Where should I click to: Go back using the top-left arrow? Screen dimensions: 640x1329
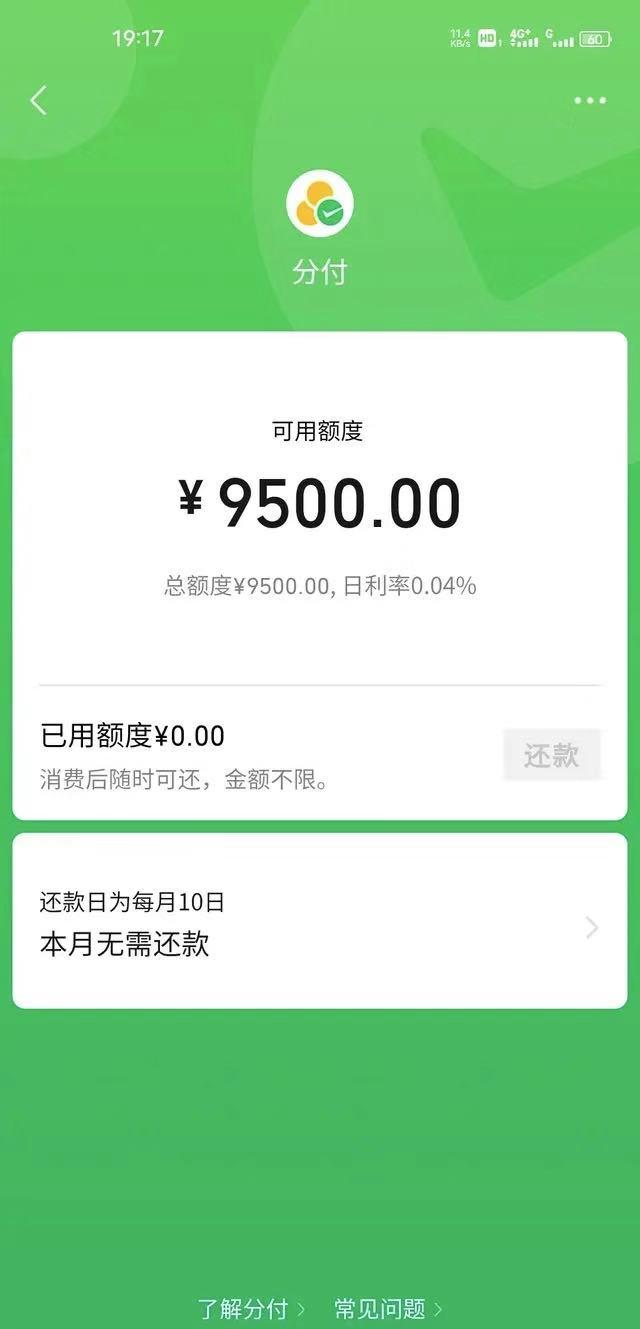(x=39, y=100)
